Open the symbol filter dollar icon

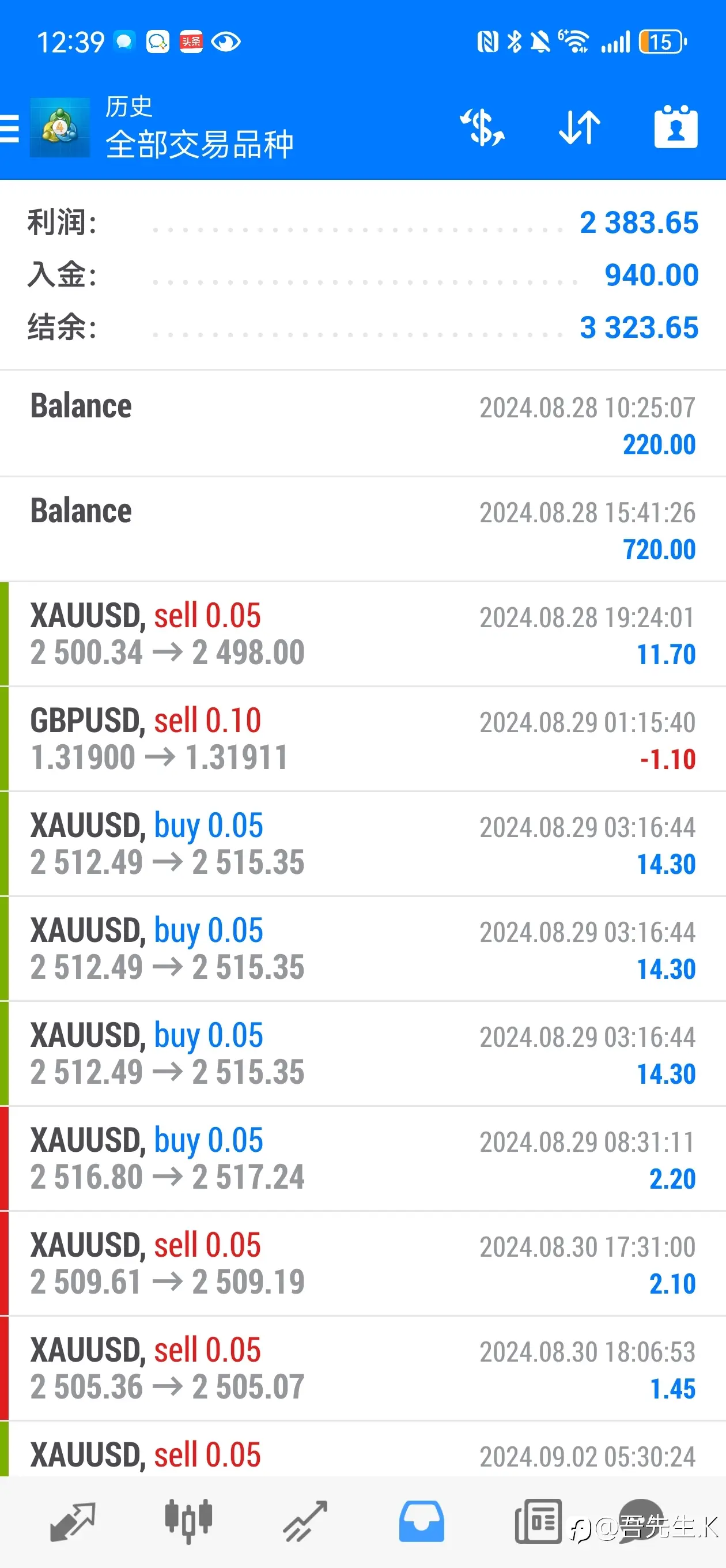482,128
